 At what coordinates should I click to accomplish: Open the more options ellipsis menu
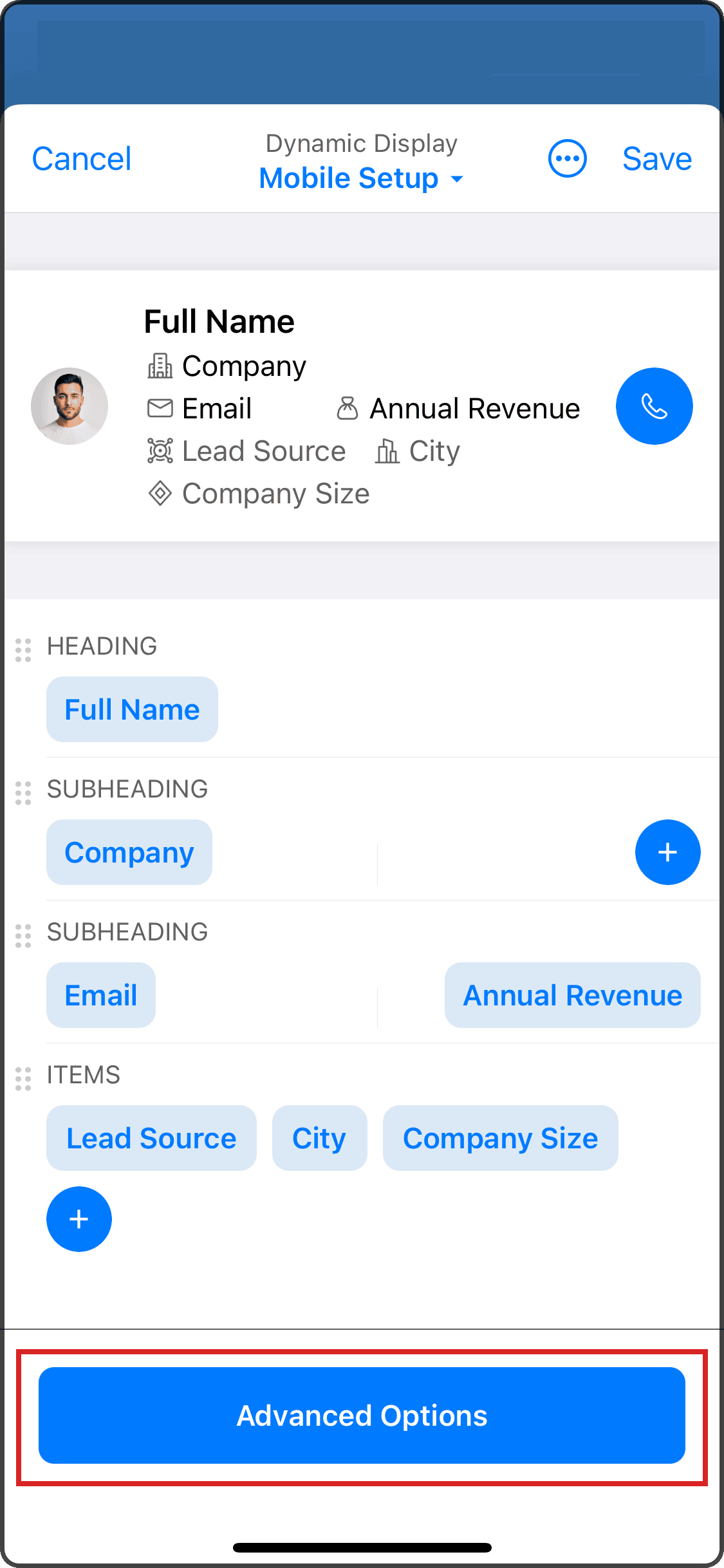567,158
